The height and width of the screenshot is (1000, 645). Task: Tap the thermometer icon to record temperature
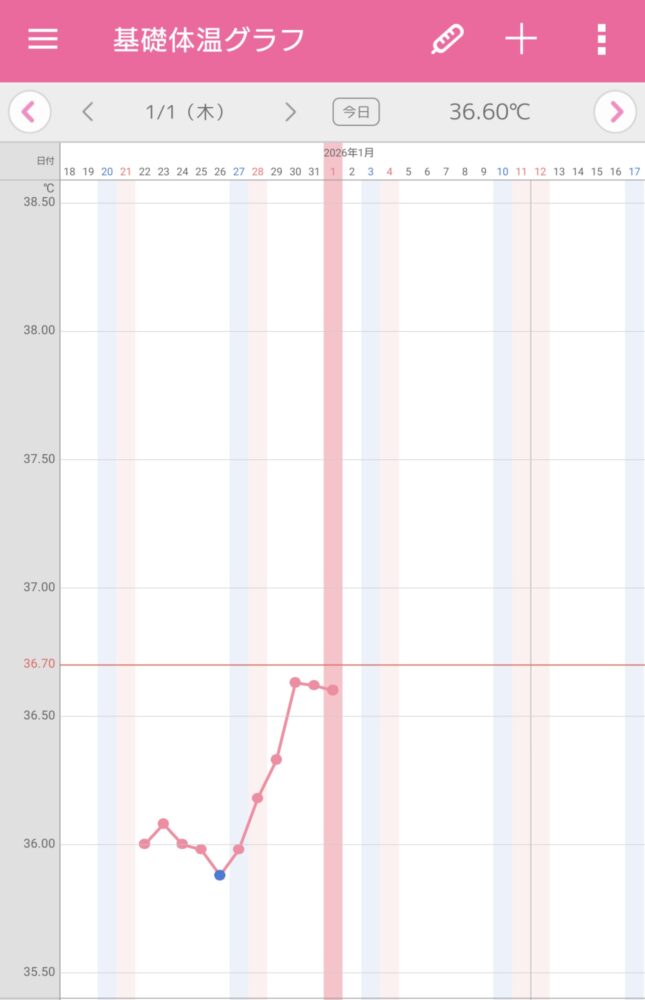[447, 40]
